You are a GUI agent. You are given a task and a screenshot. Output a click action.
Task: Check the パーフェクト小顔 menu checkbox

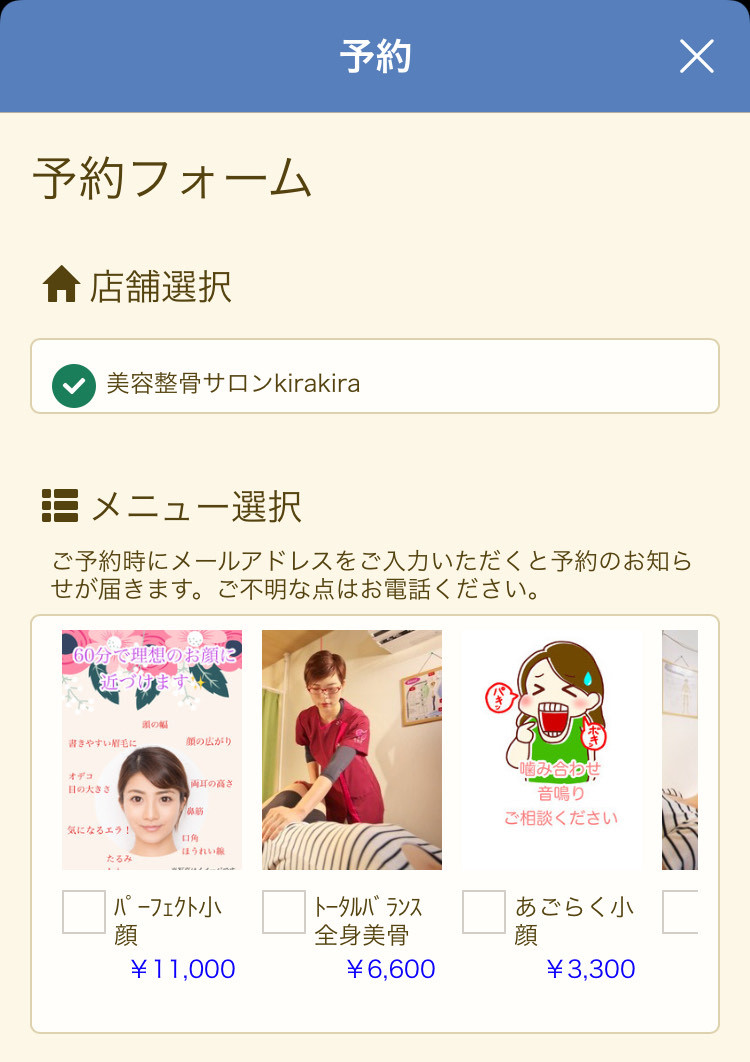coord(84,912)
